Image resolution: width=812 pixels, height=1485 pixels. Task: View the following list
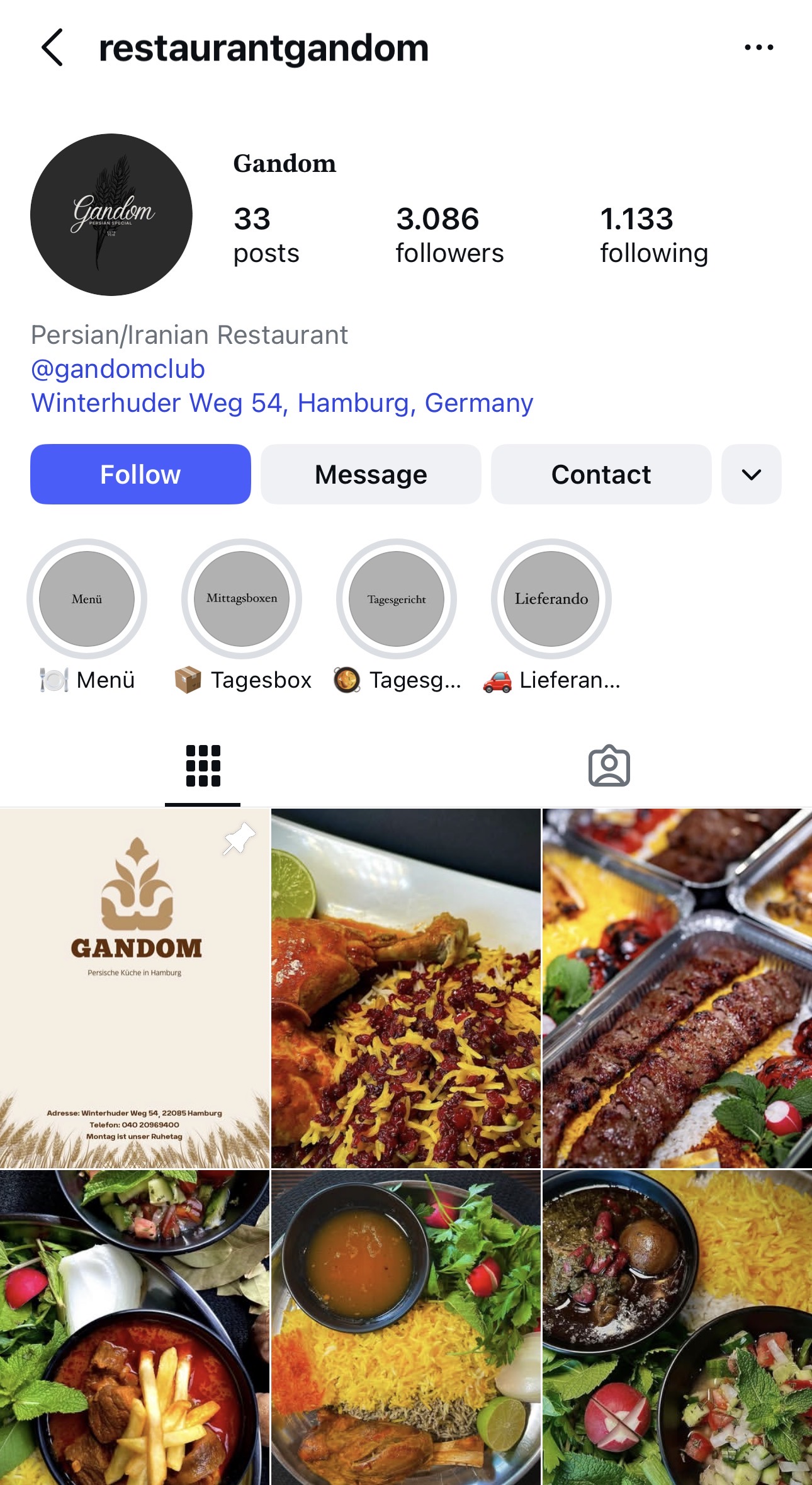click(654, 235)
